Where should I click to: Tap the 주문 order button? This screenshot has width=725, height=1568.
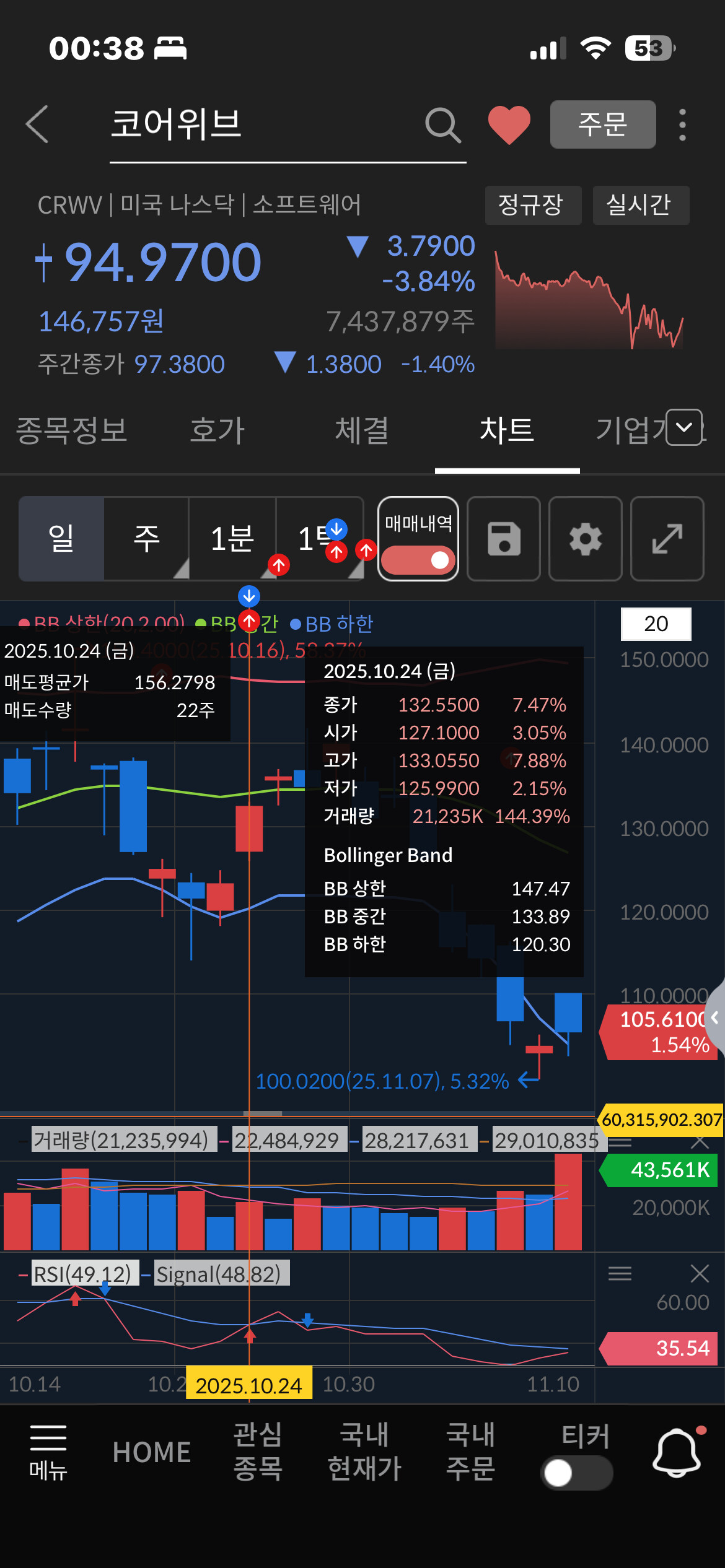coord(603,124)
